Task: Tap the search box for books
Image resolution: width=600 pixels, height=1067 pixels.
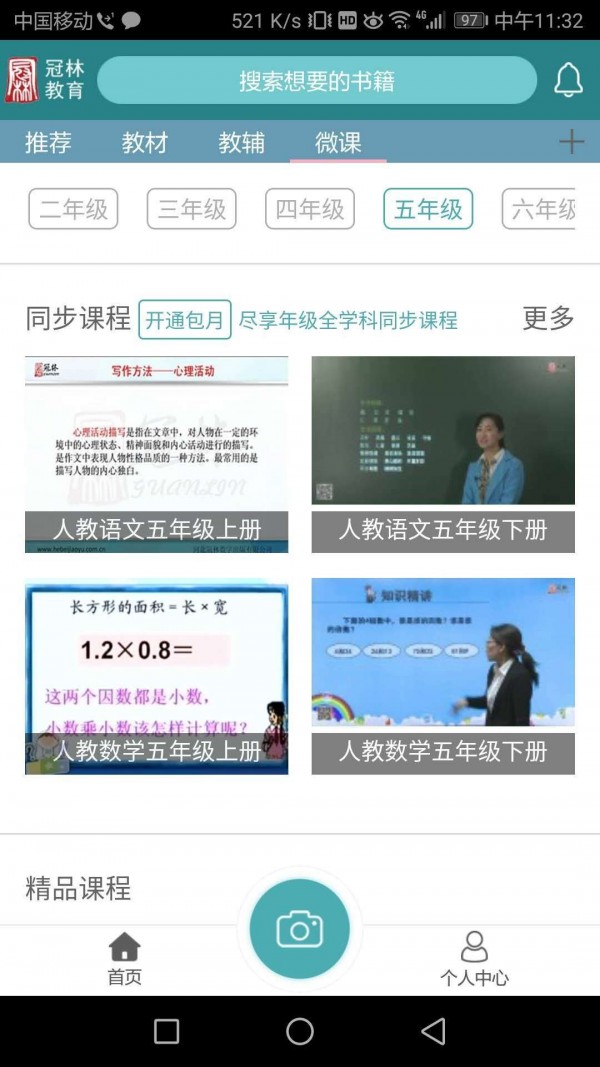Action: pos(316,81)
